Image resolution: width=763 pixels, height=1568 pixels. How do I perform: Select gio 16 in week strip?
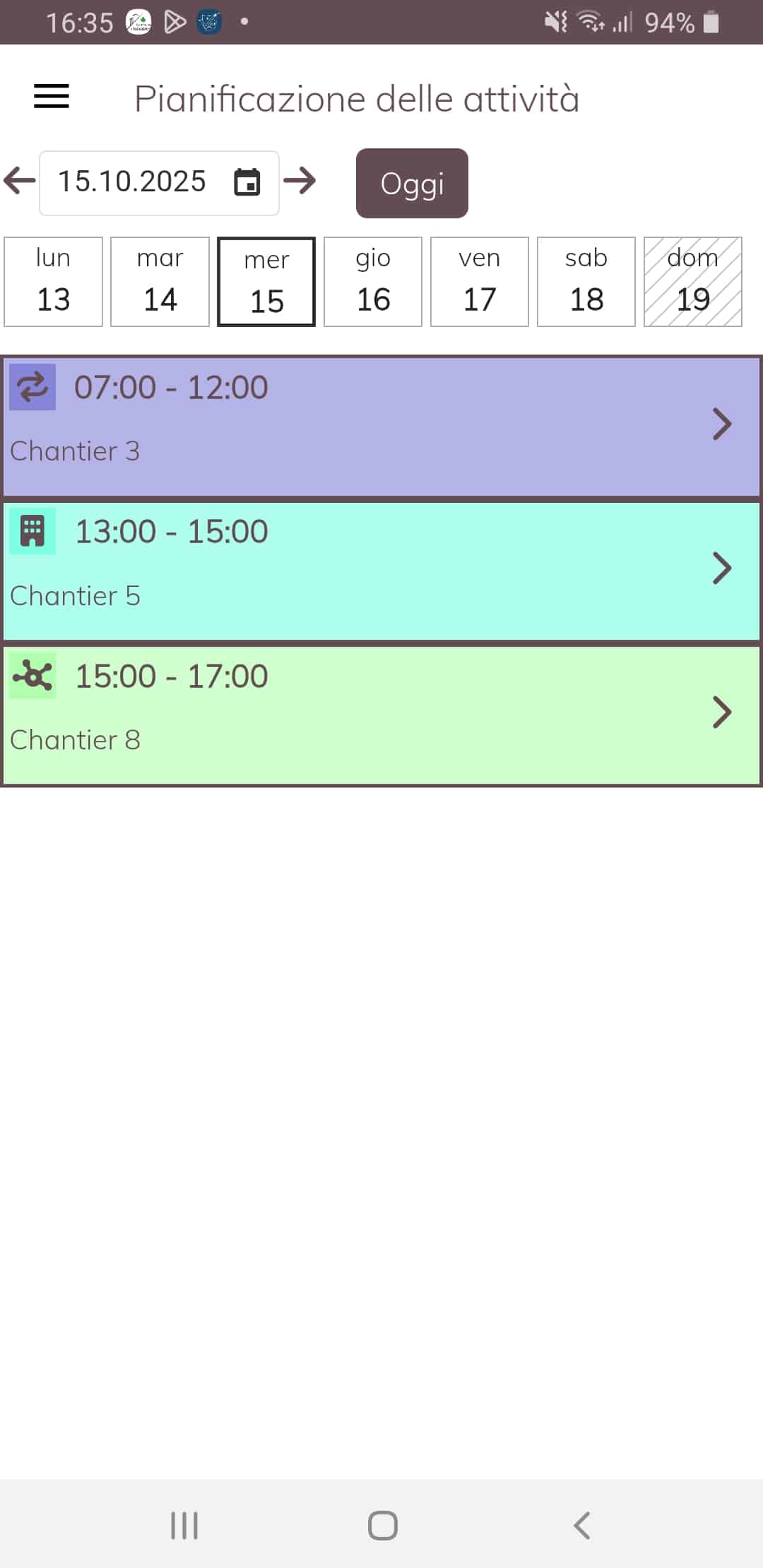(x=373, y=282)
